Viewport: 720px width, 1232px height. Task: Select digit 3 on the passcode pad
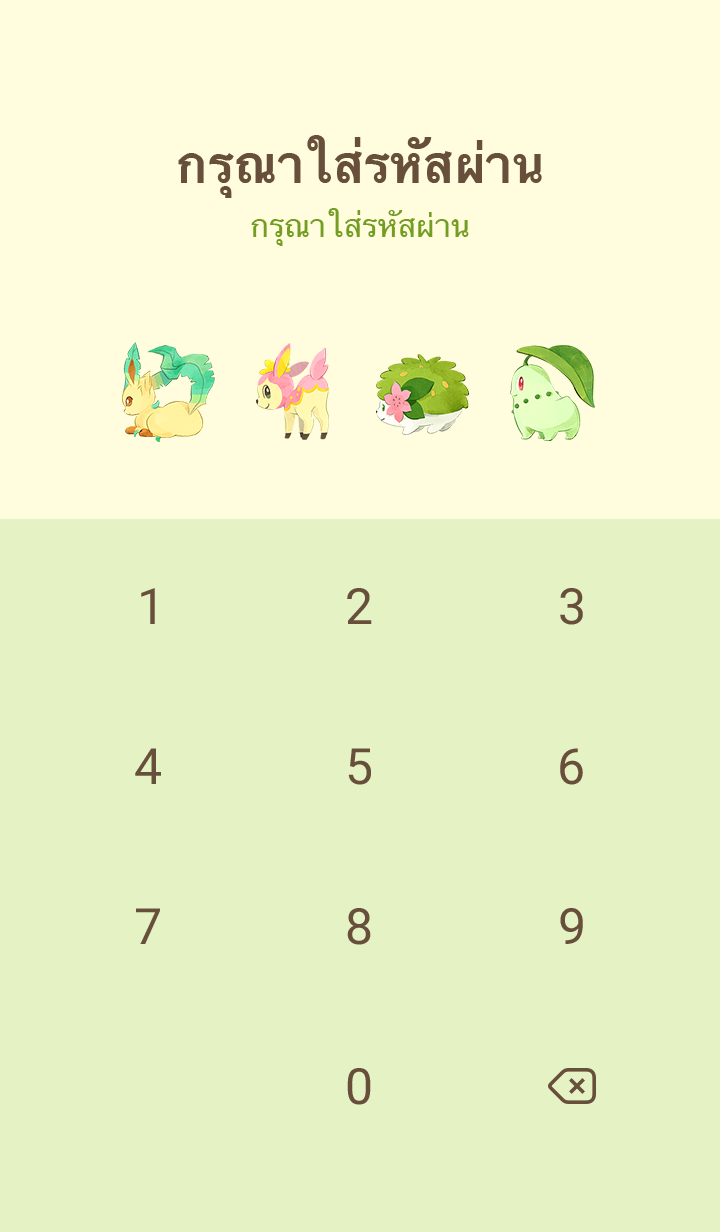point(571,607)
